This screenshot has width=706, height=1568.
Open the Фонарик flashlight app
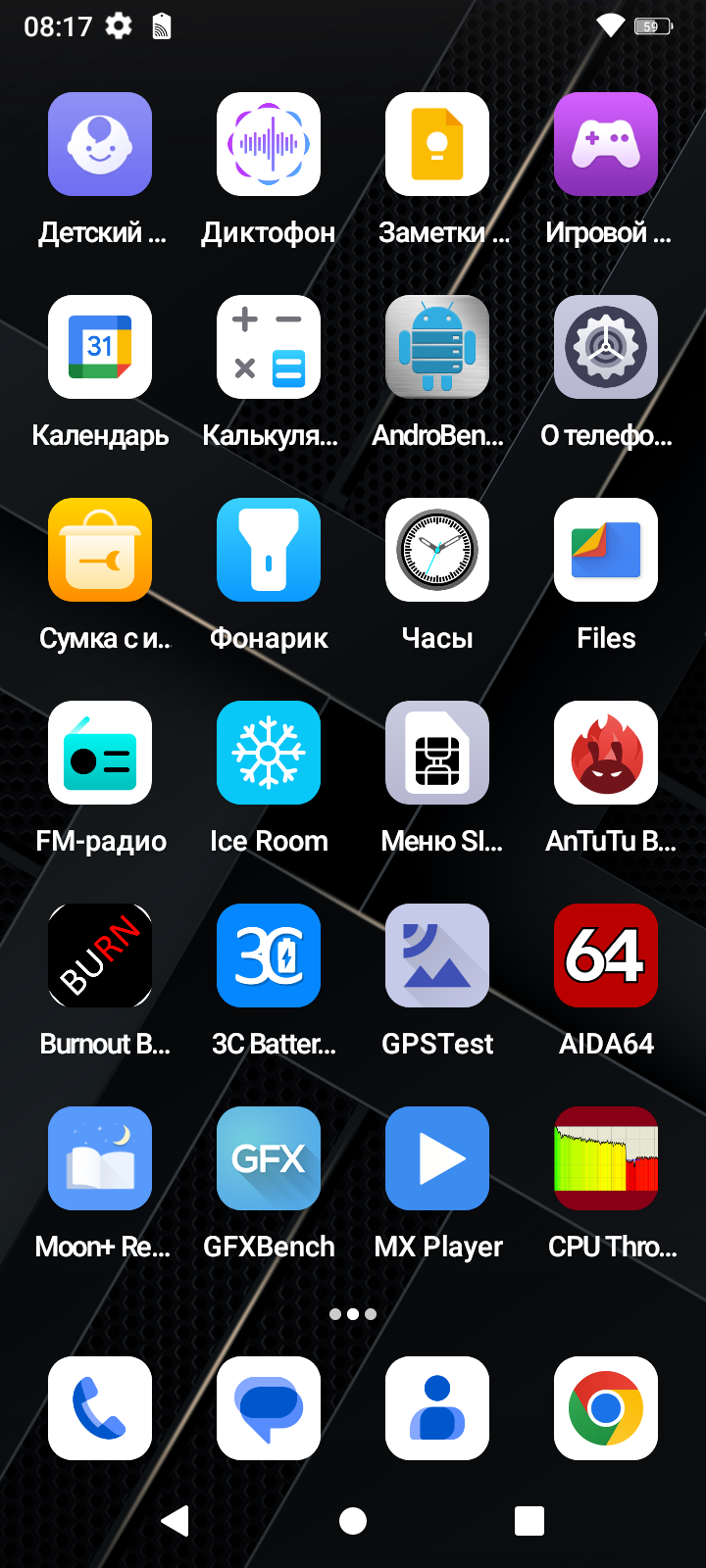click(269, 550)
